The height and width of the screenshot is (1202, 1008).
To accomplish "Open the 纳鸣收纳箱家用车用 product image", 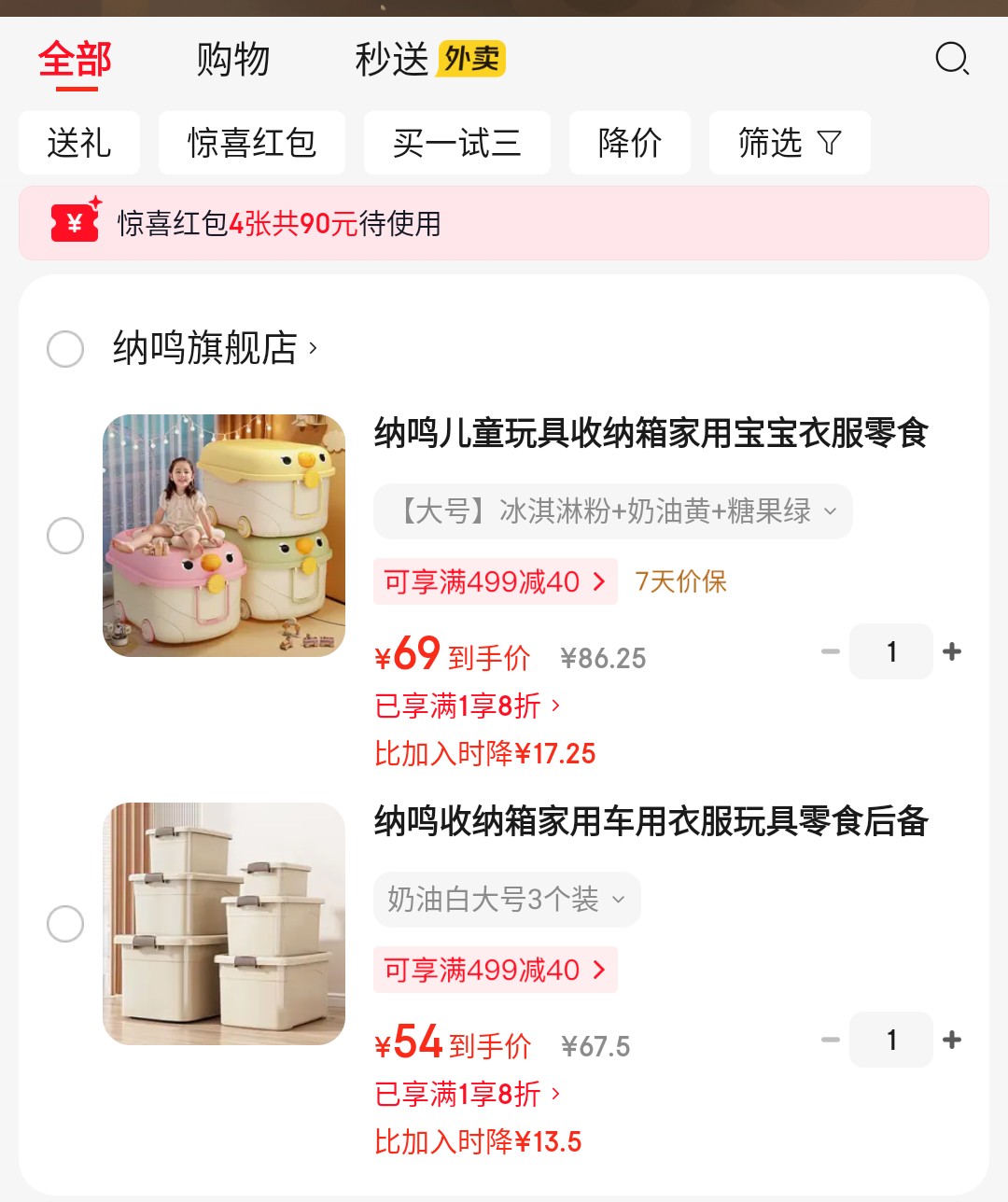I will (x=224, y=924).
